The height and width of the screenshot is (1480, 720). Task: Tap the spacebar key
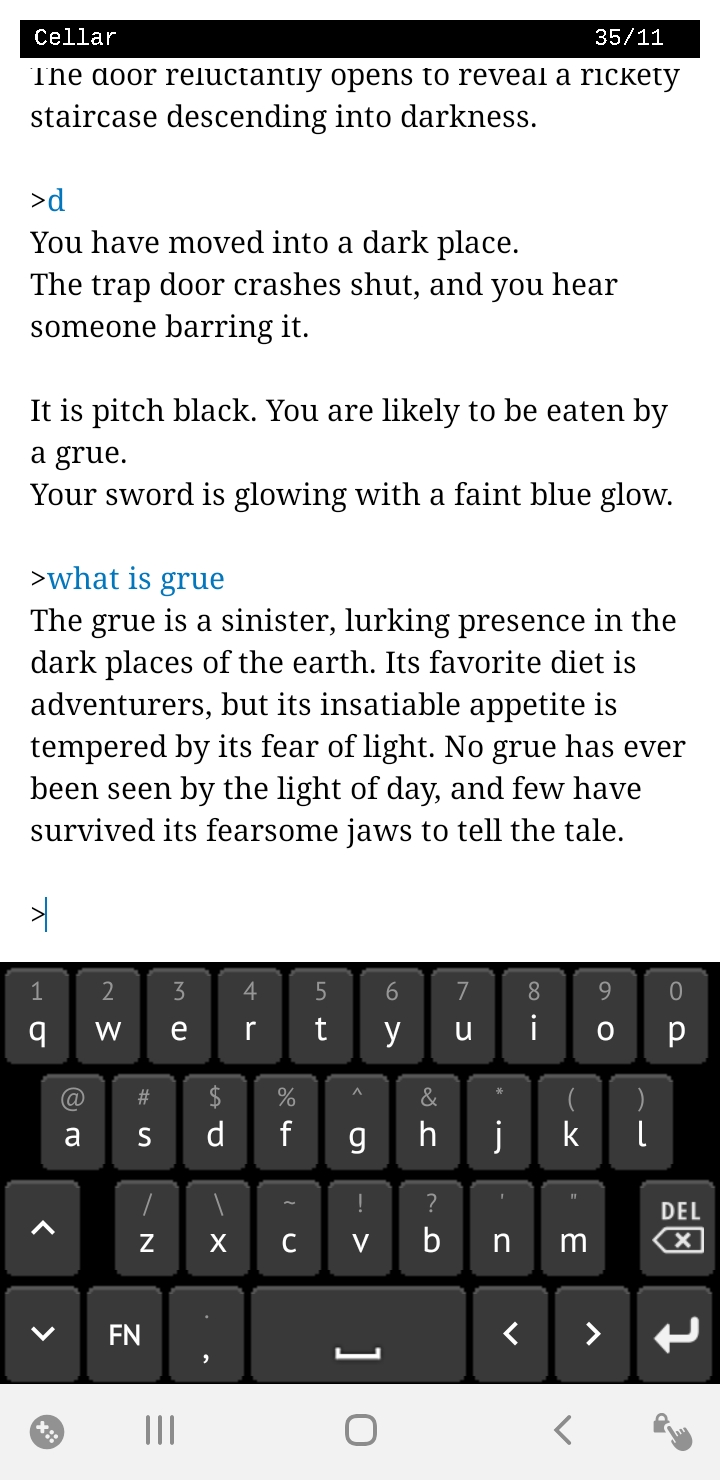click(x=358, y=1334)
